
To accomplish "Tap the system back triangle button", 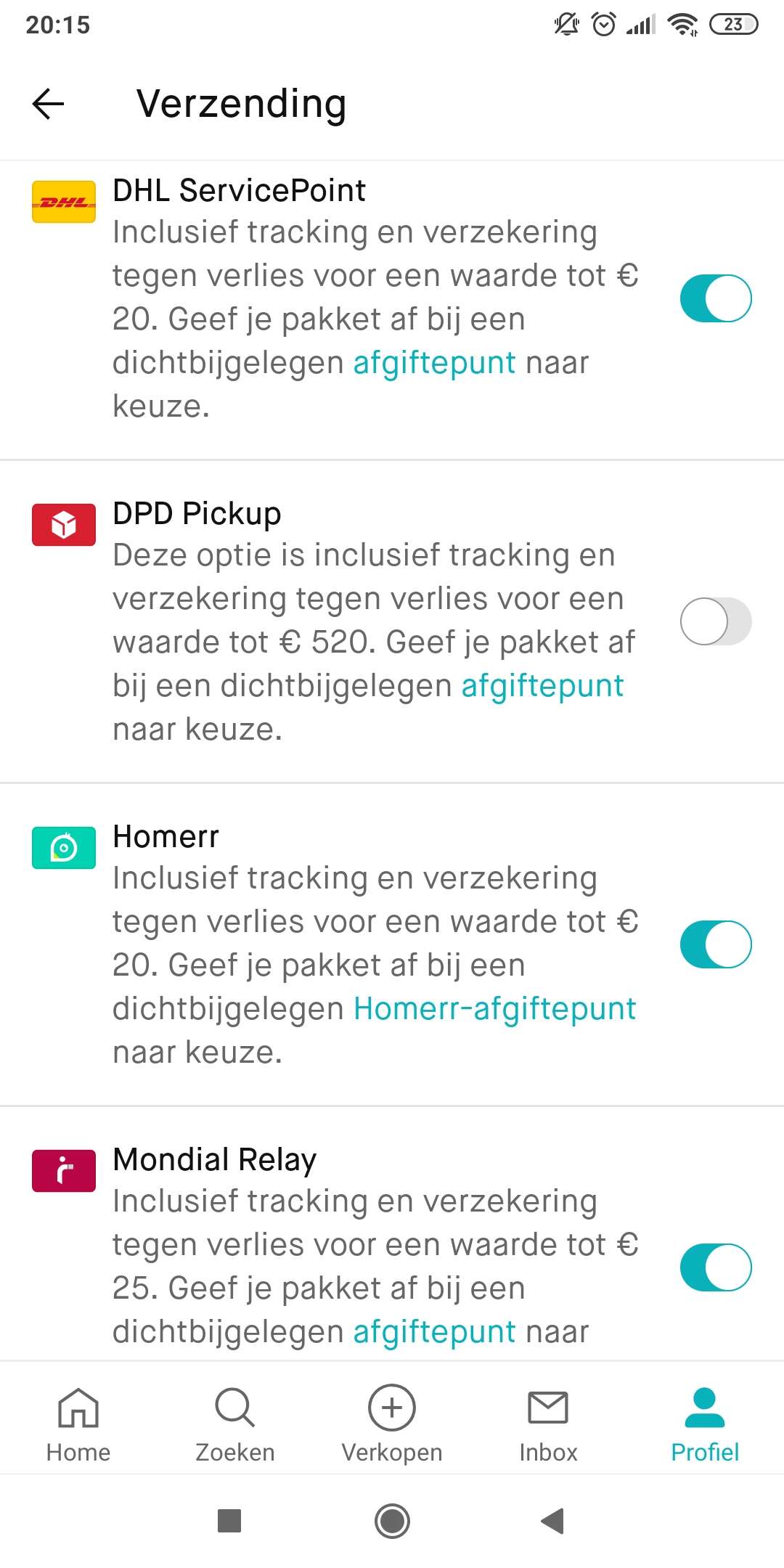I will pyautogui.click(x=553, y=1521).
